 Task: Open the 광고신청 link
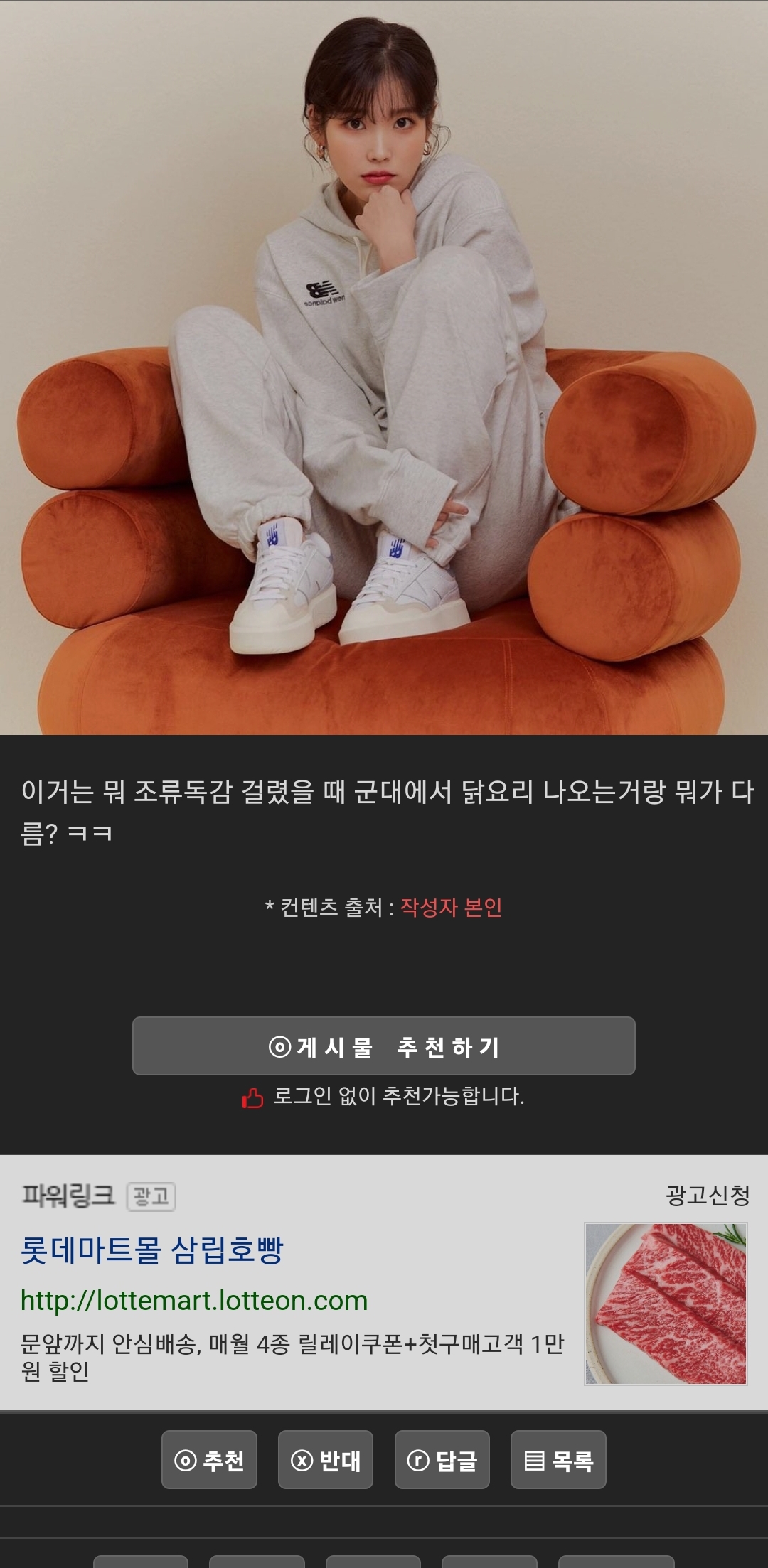click(x=708, y=1196)
